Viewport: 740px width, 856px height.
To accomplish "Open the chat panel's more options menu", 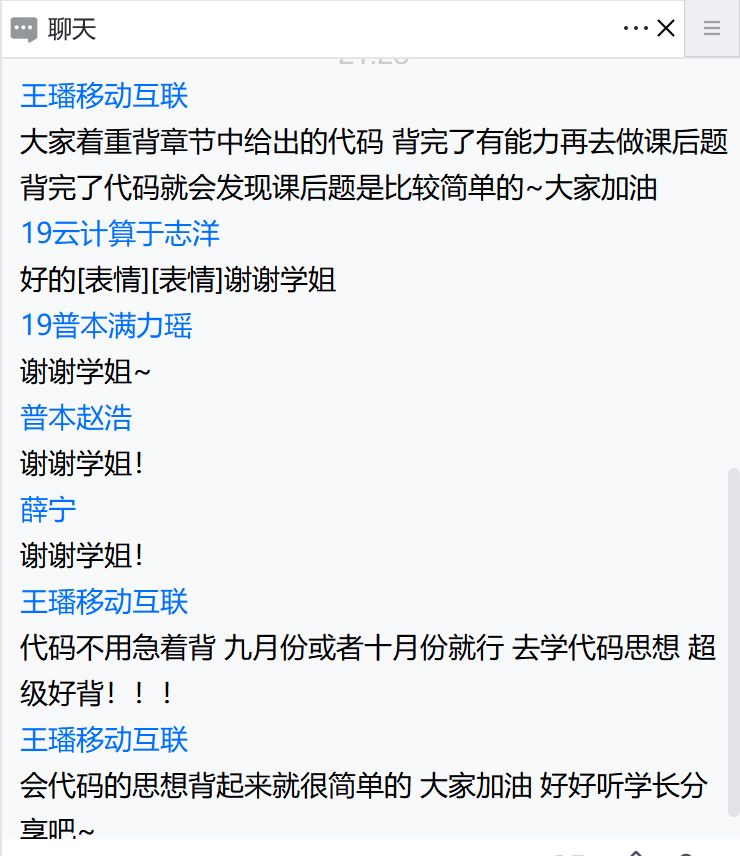I will [635, 29].
